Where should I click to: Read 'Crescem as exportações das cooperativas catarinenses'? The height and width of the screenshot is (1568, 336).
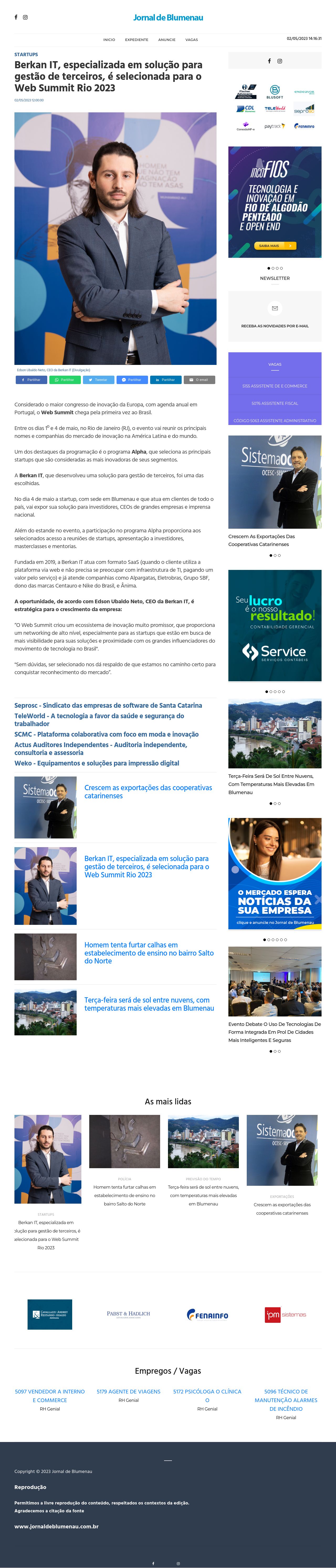coord(148,791)
